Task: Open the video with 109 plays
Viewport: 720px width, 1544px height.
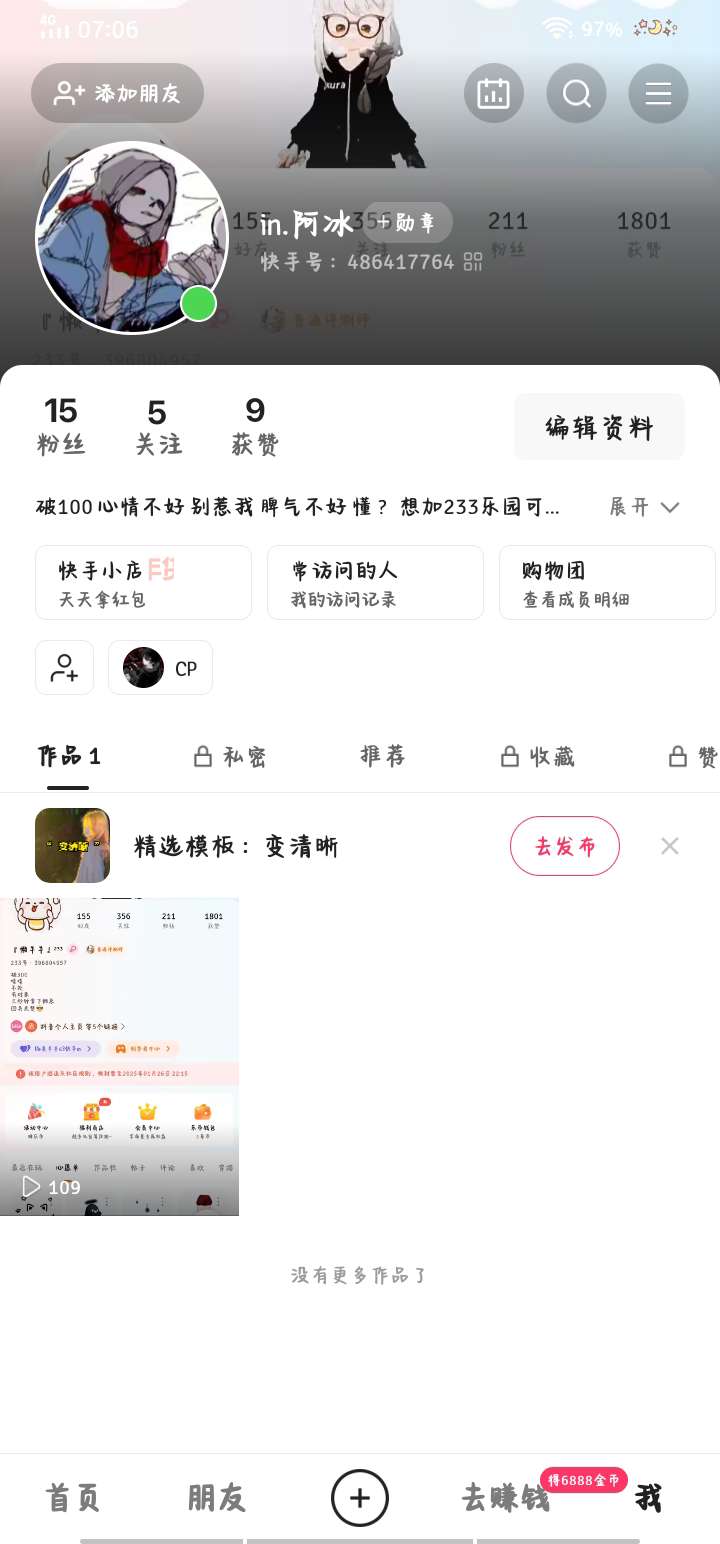Action: [x=119, y=1056]
